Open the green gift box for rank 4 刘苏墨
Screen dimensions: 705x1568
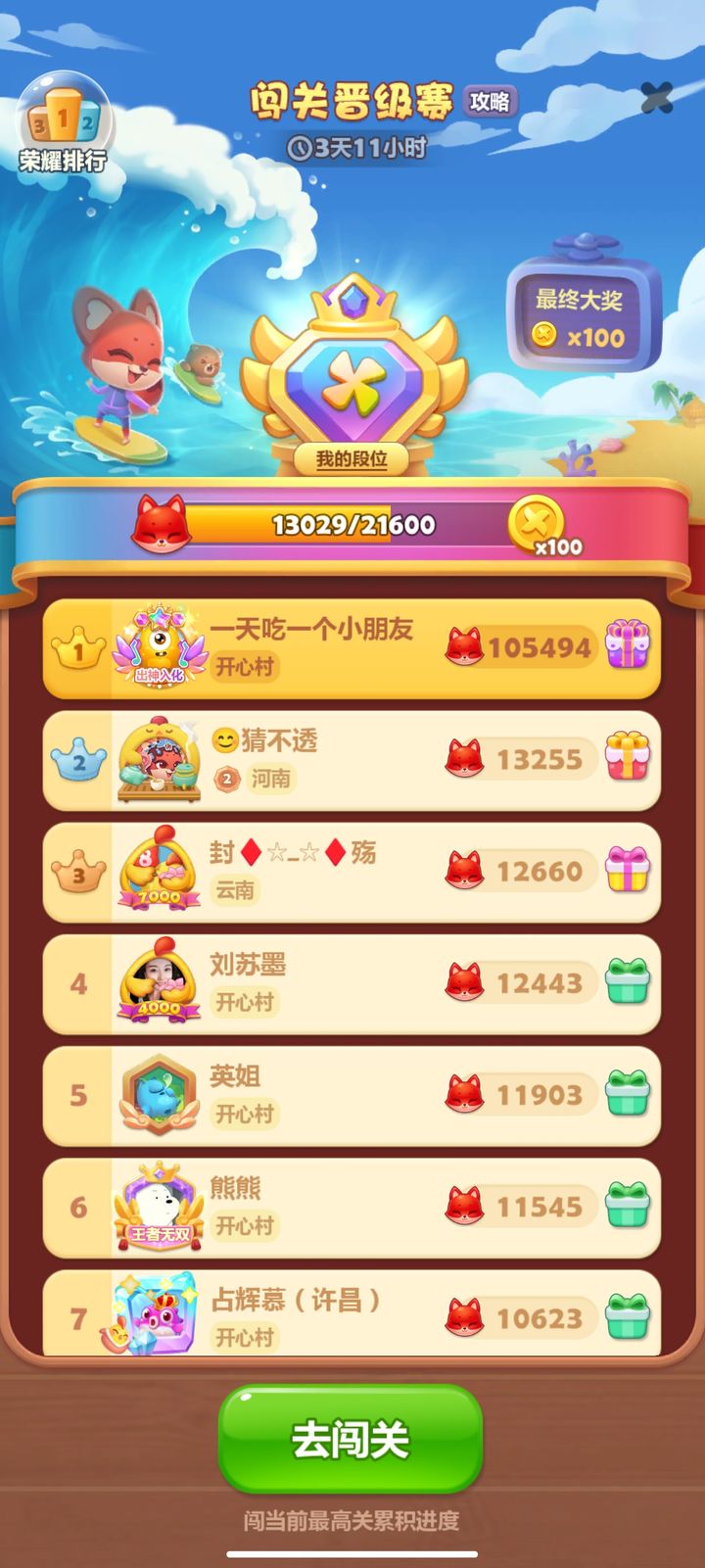coord(628,983)
